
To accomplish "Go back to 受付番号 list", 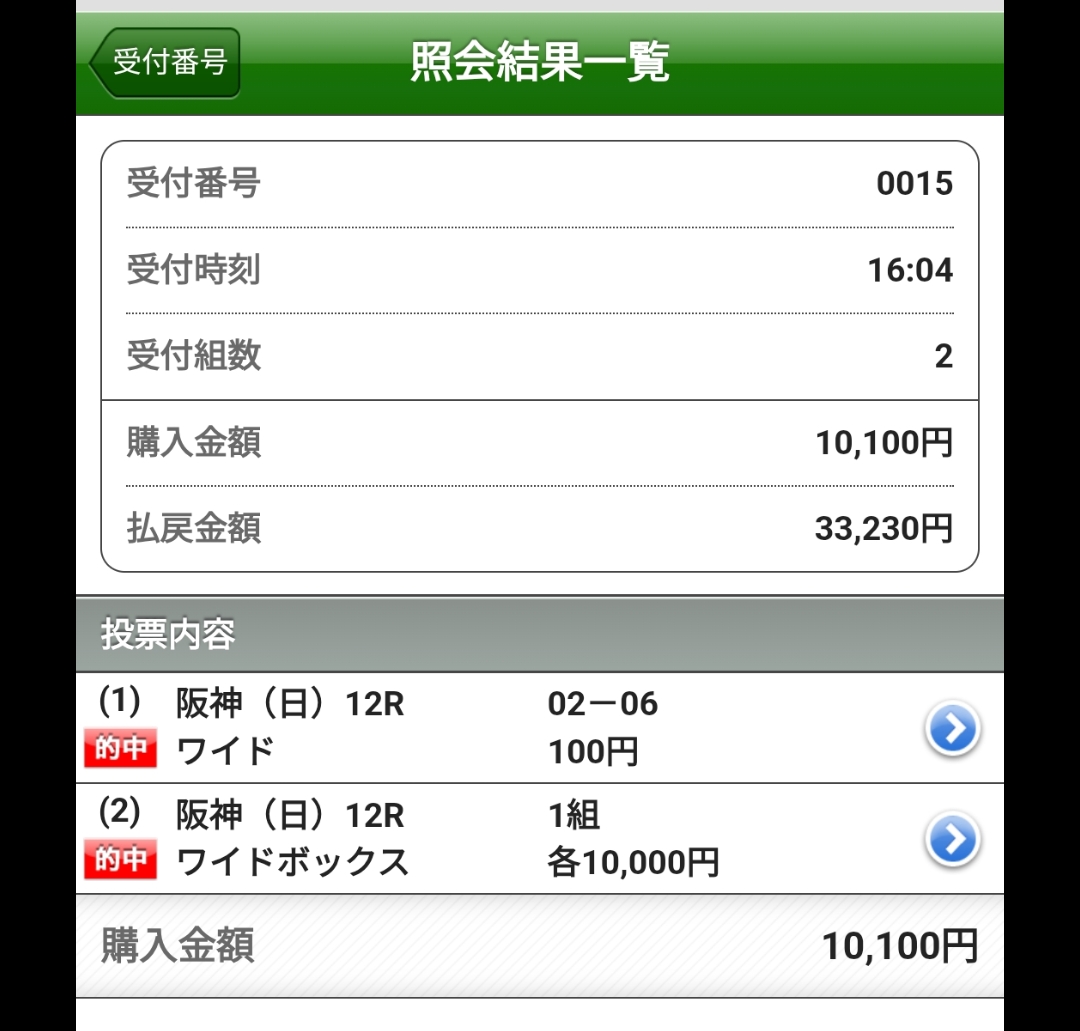I will [166, 63].
